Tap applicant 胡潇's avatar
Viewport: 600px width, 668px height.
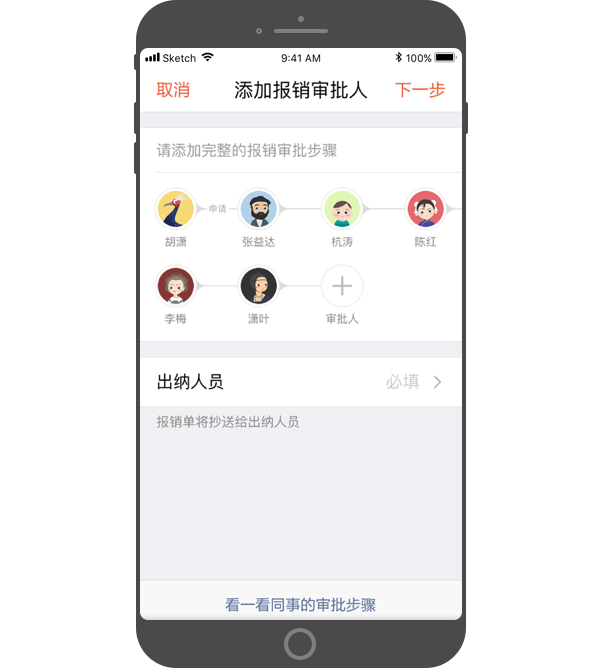tap(176, 209)
